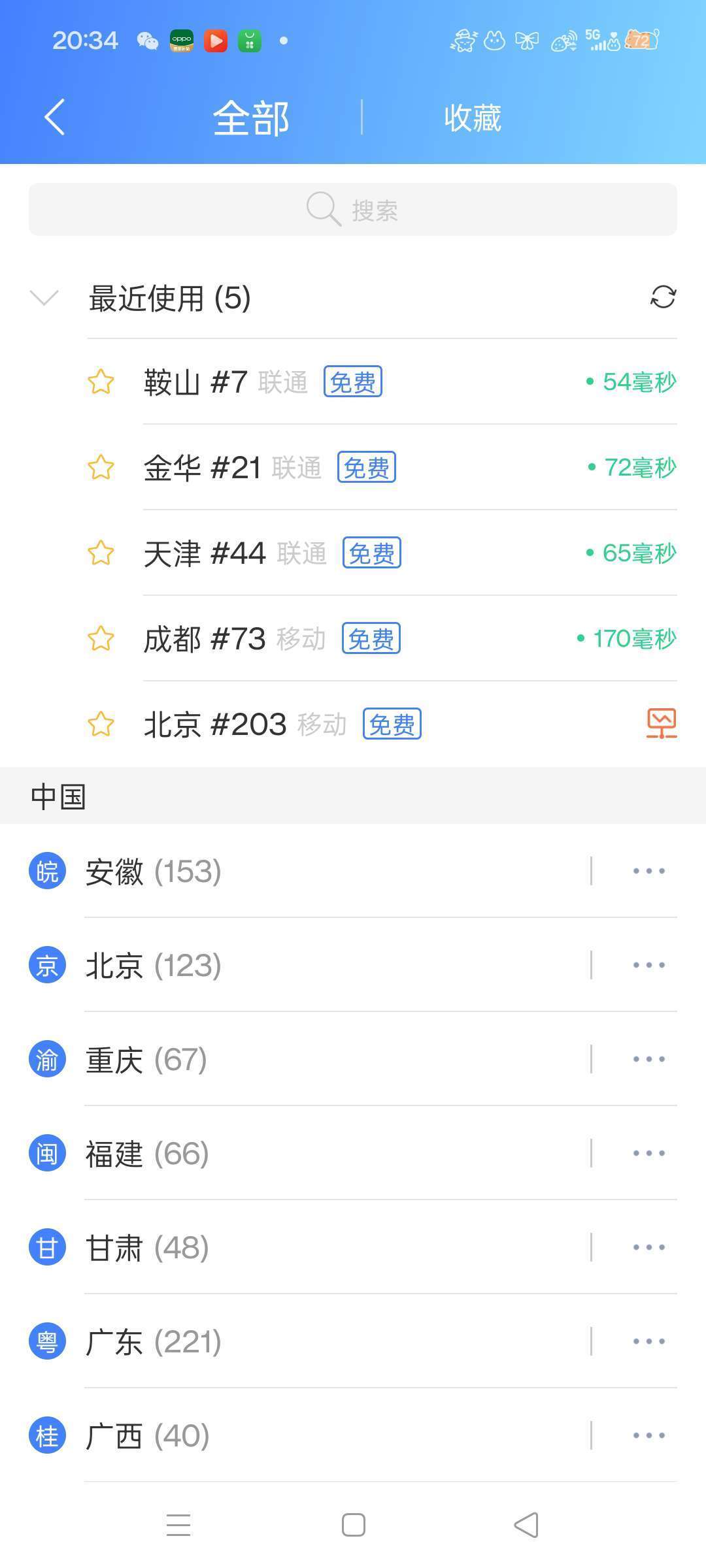Favorite the 金华 #21 server star
The width and height of the screenshot is (706, 1568).
click(101, 468)
